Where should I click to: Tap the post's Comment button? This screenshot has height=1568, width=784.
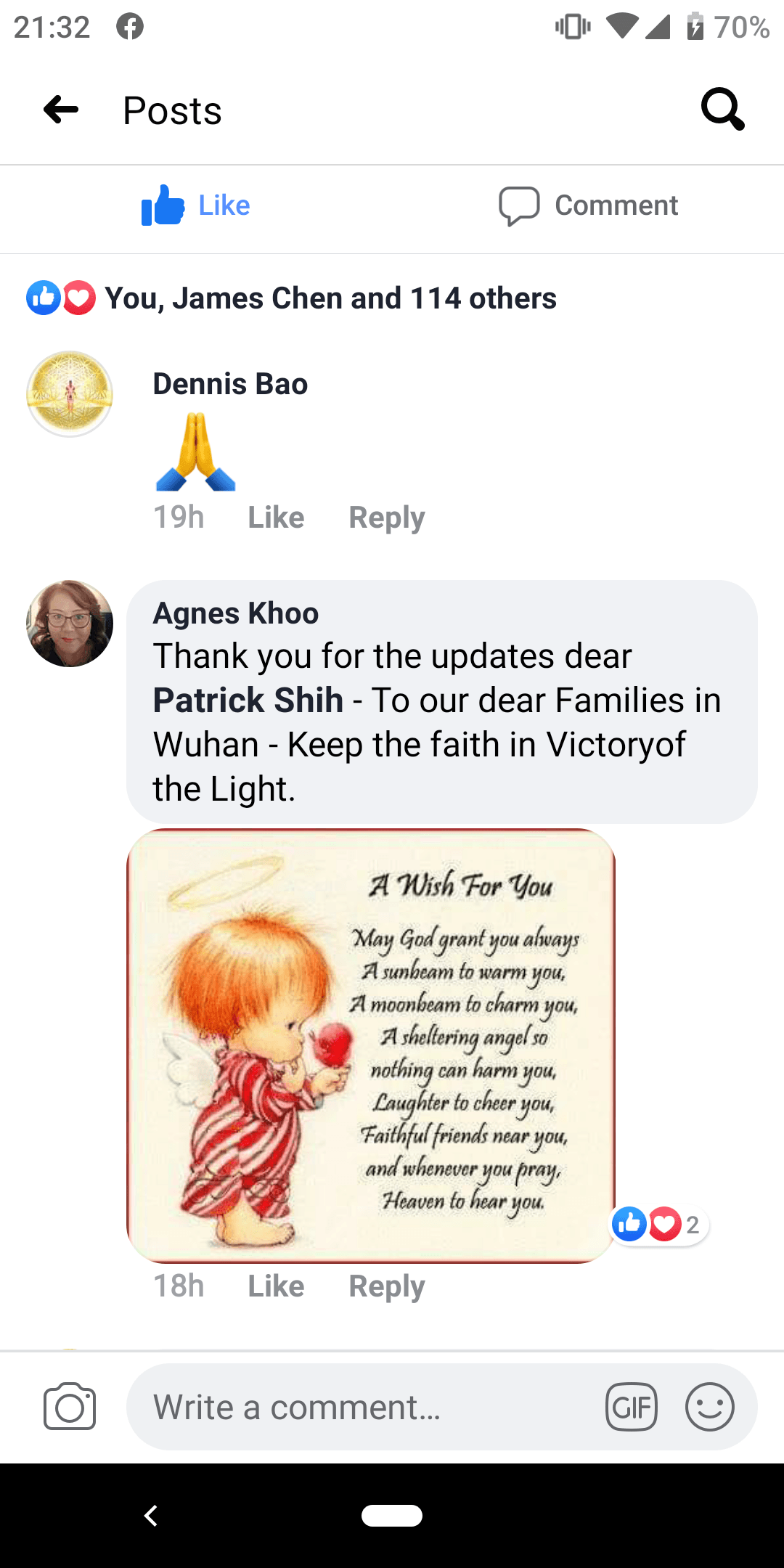click(x=588, y=205)
